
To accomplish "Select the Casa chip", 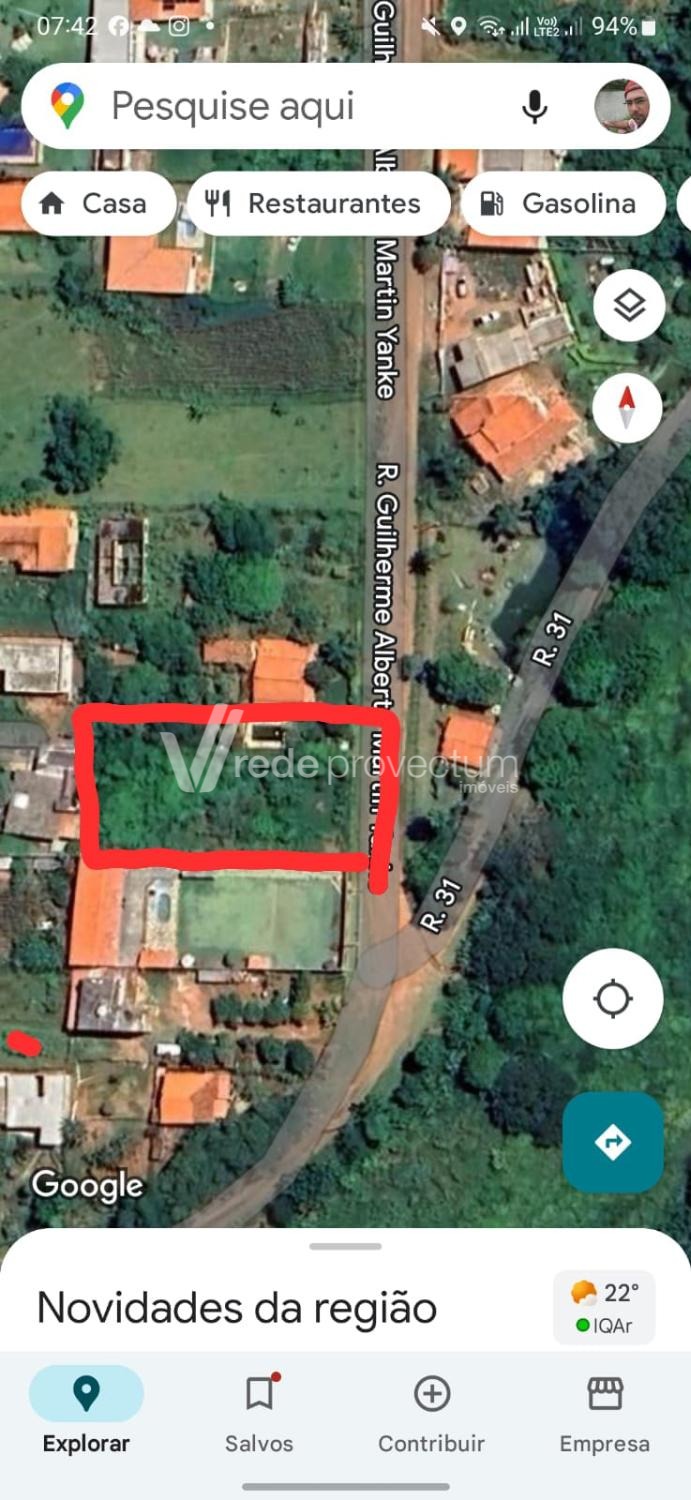I will point(97,204).
